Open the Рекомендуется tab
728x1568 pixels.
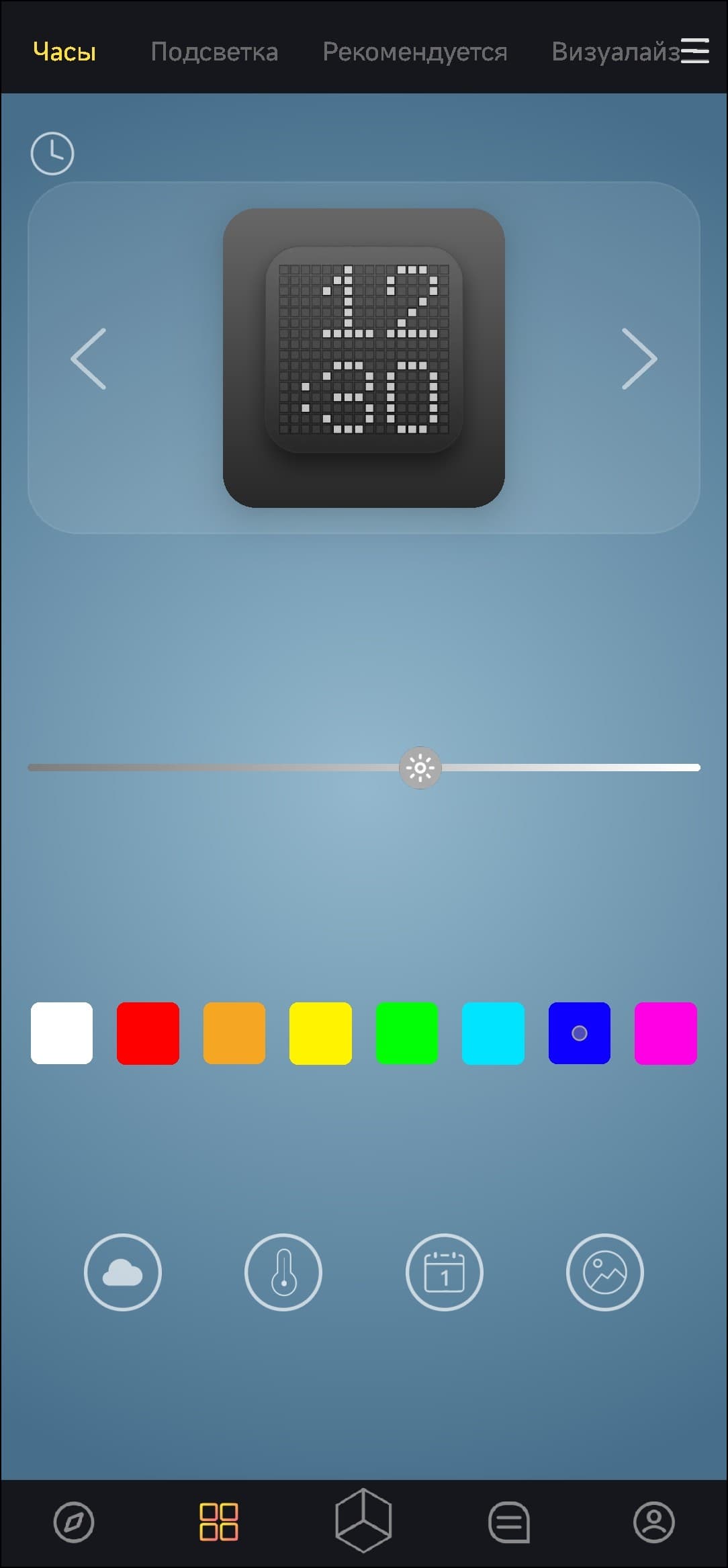click(414, 52)
